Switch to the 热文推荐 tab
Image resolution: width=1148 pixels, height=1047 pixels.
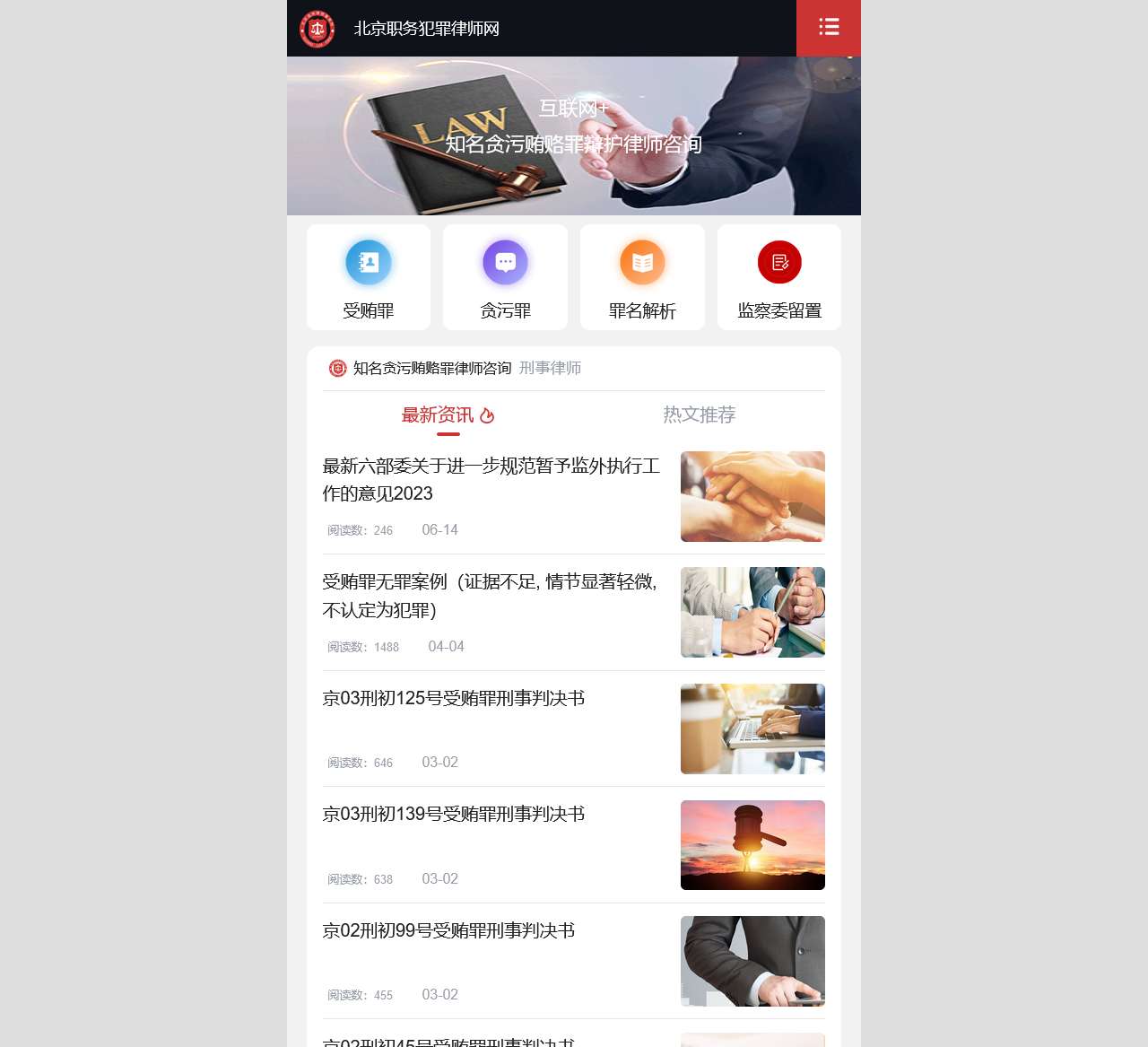pyautogui.click(x=699, y=414)
